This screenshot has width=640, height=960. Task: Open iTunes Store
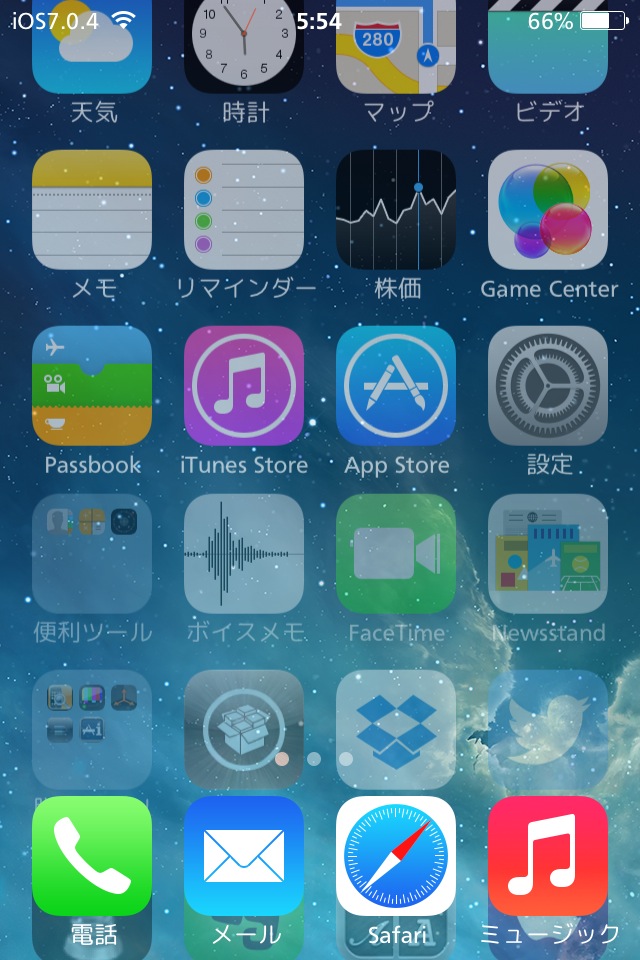[244, 385]
